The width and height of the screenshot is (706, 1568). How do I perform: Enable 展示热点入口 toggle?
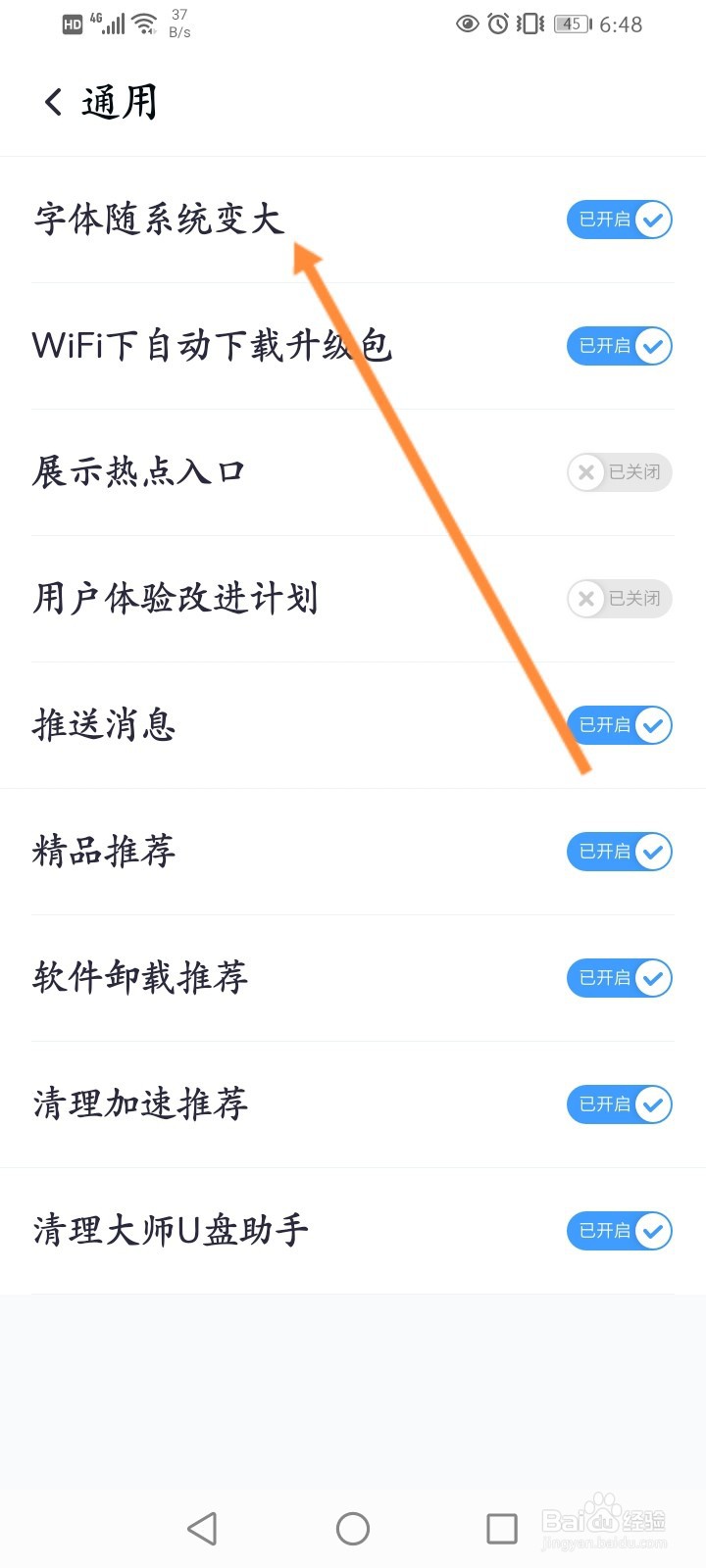click(619, 472)
